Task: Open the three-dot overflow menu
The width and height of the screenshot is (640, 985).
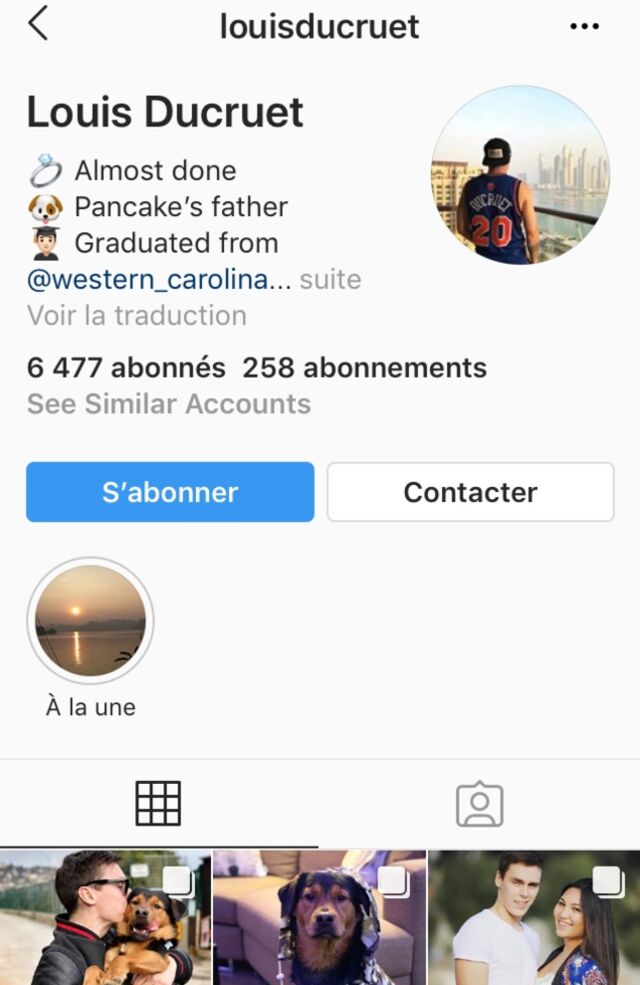Action: tap(584, 26)
